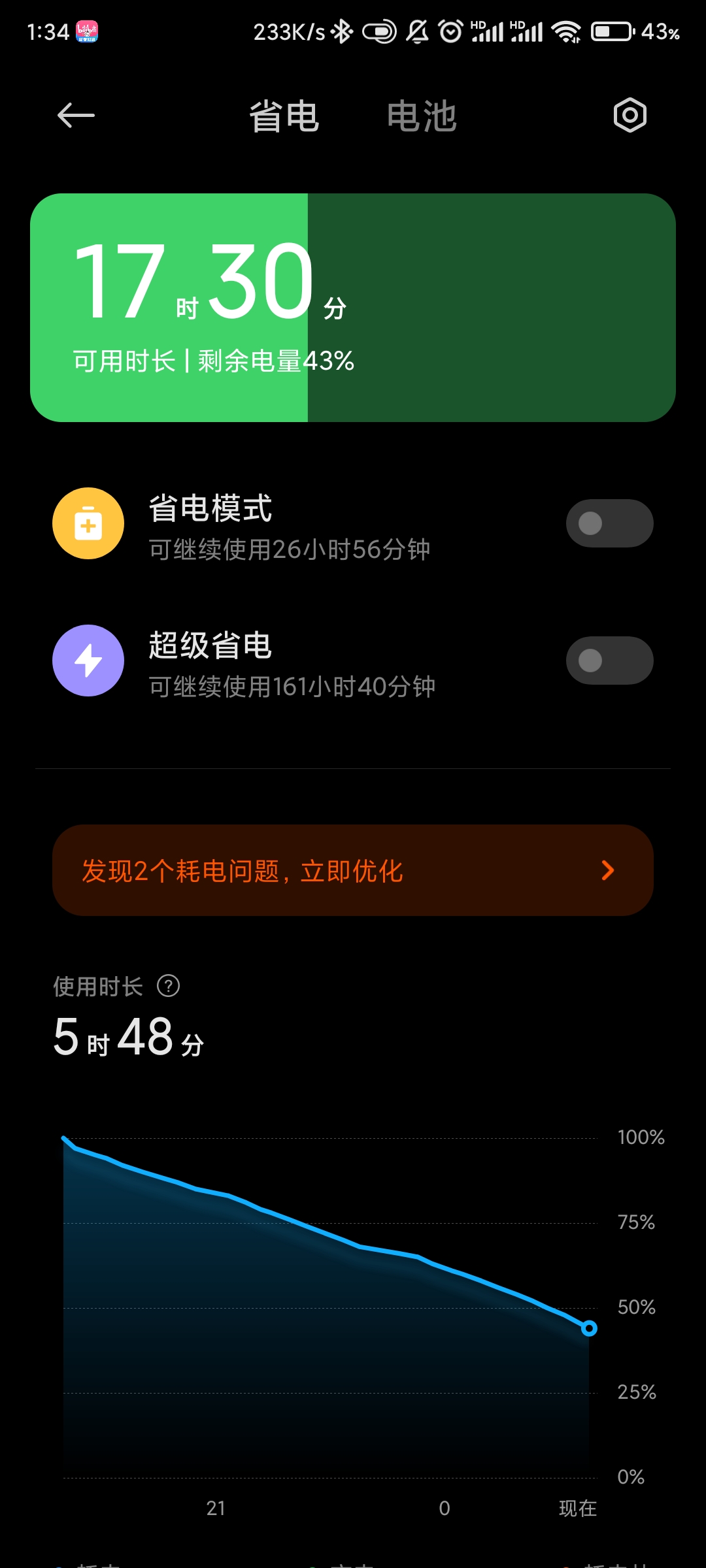
Task: Go back using the top-left arrow
Action: (x=76, y=116)
